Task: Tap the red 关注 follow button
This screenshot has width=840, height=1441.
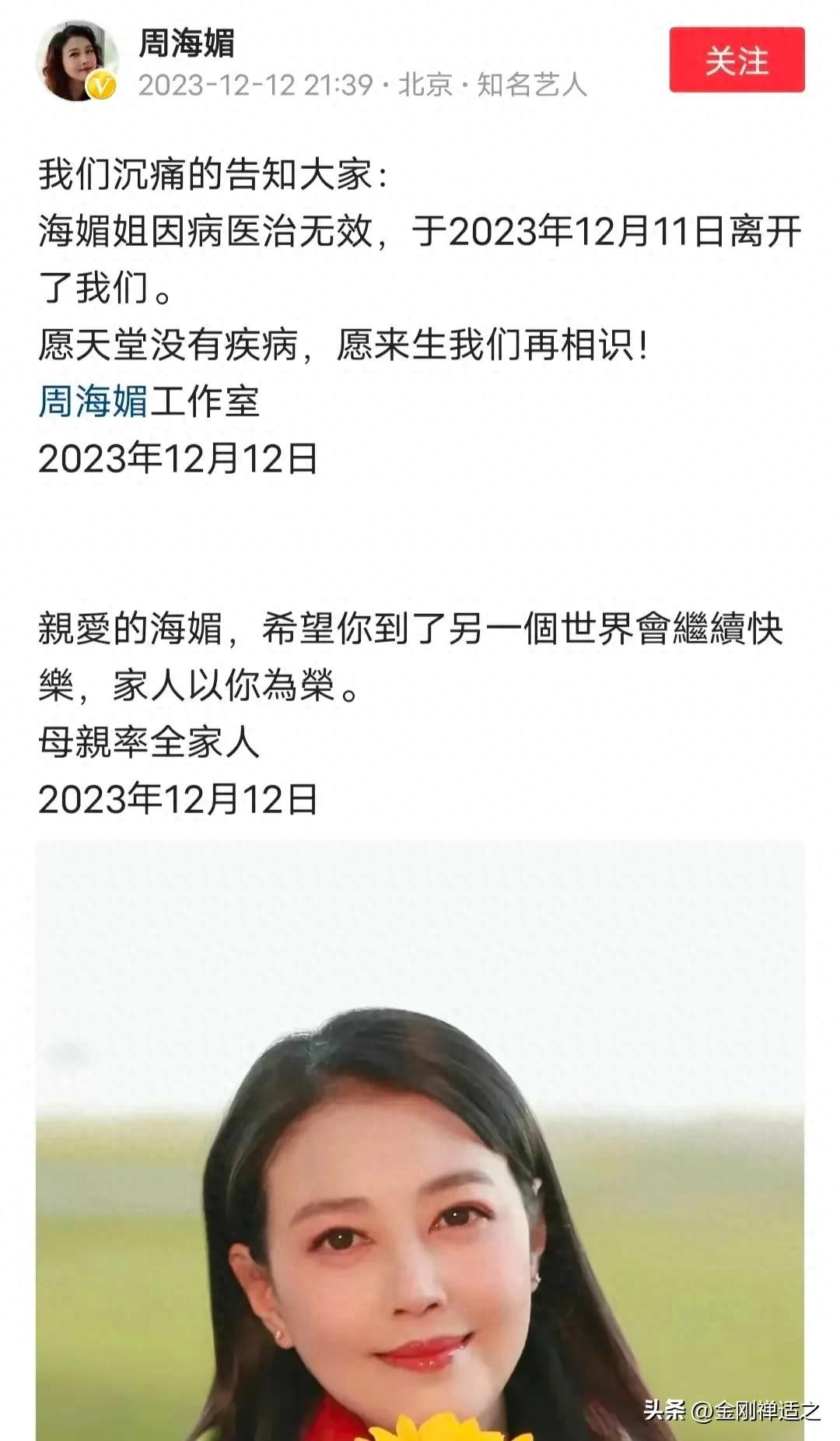Action: click(x=736, y=60)
